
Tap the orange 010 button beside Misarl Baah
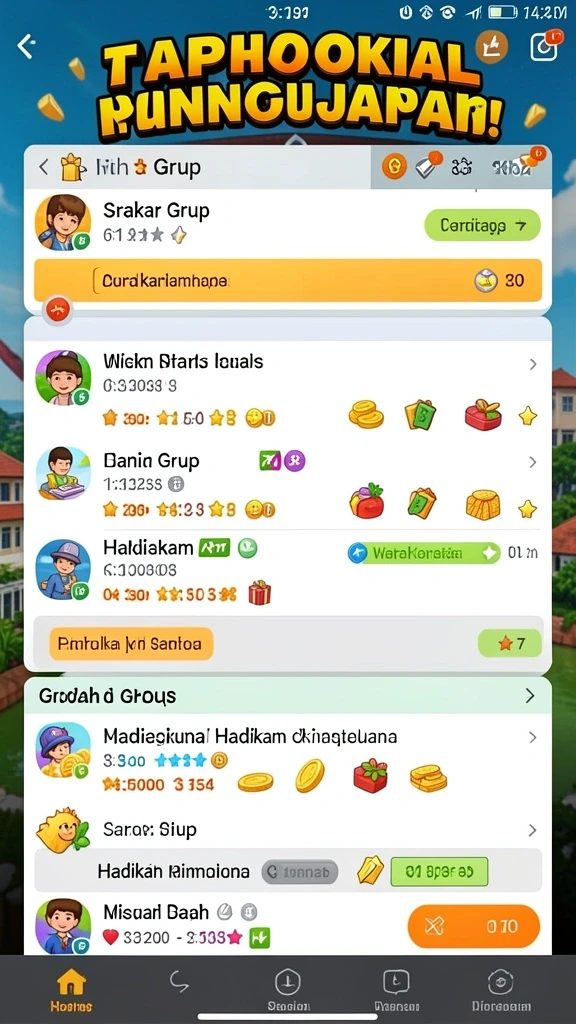474,926
